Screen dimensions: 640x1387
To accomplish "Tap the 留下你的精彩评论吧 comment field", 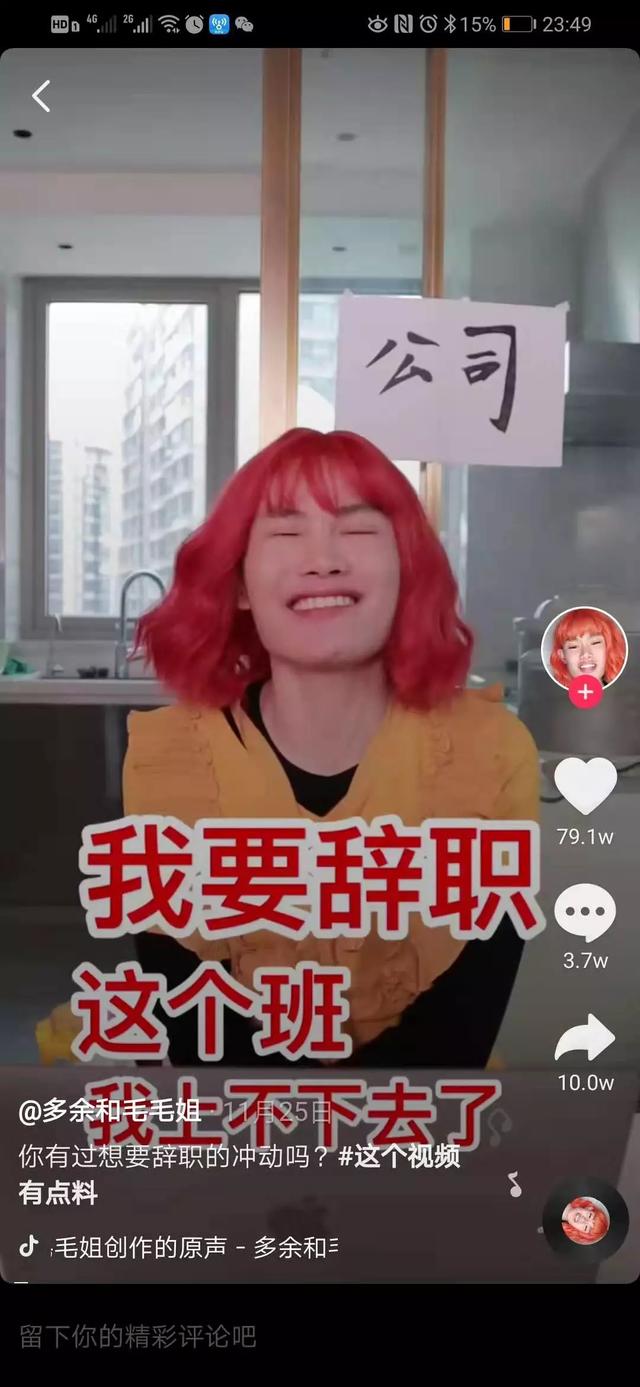I will (x=138, y=1336).
